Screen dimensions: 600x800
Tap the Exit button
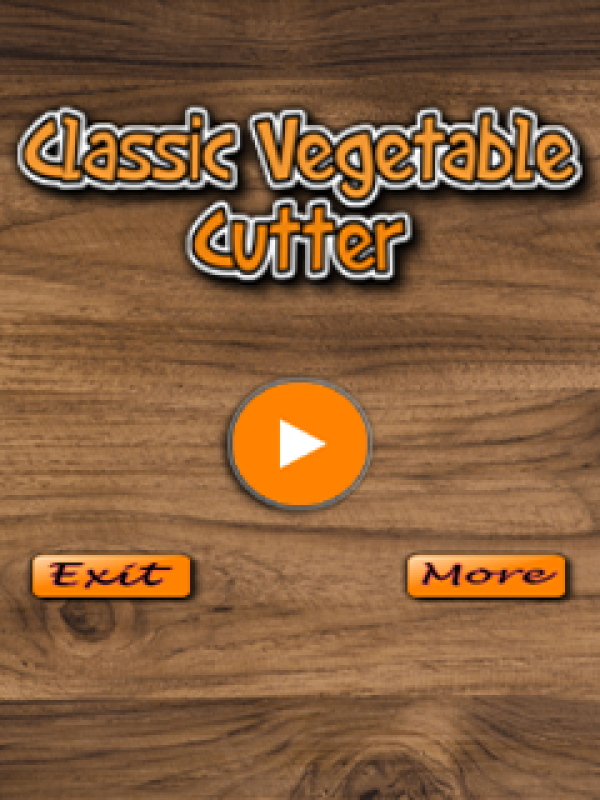pos(111,576)
